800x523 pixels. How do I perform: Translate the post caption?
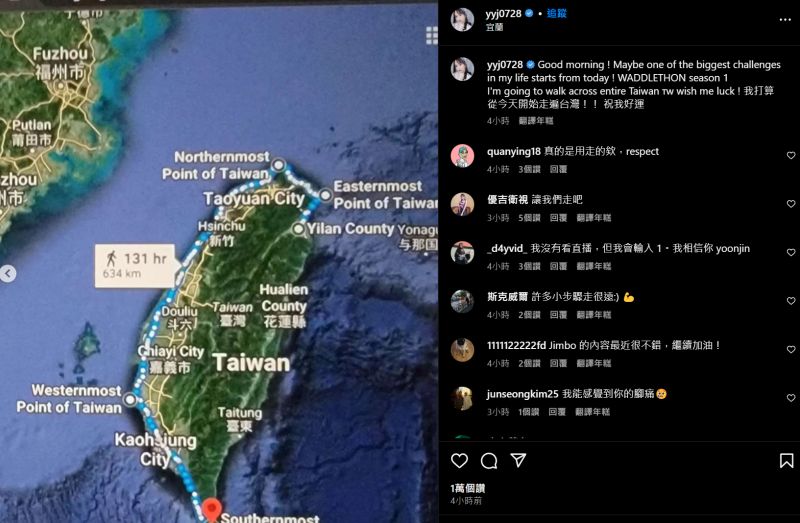pyautogui.click(x=536, y=120)
